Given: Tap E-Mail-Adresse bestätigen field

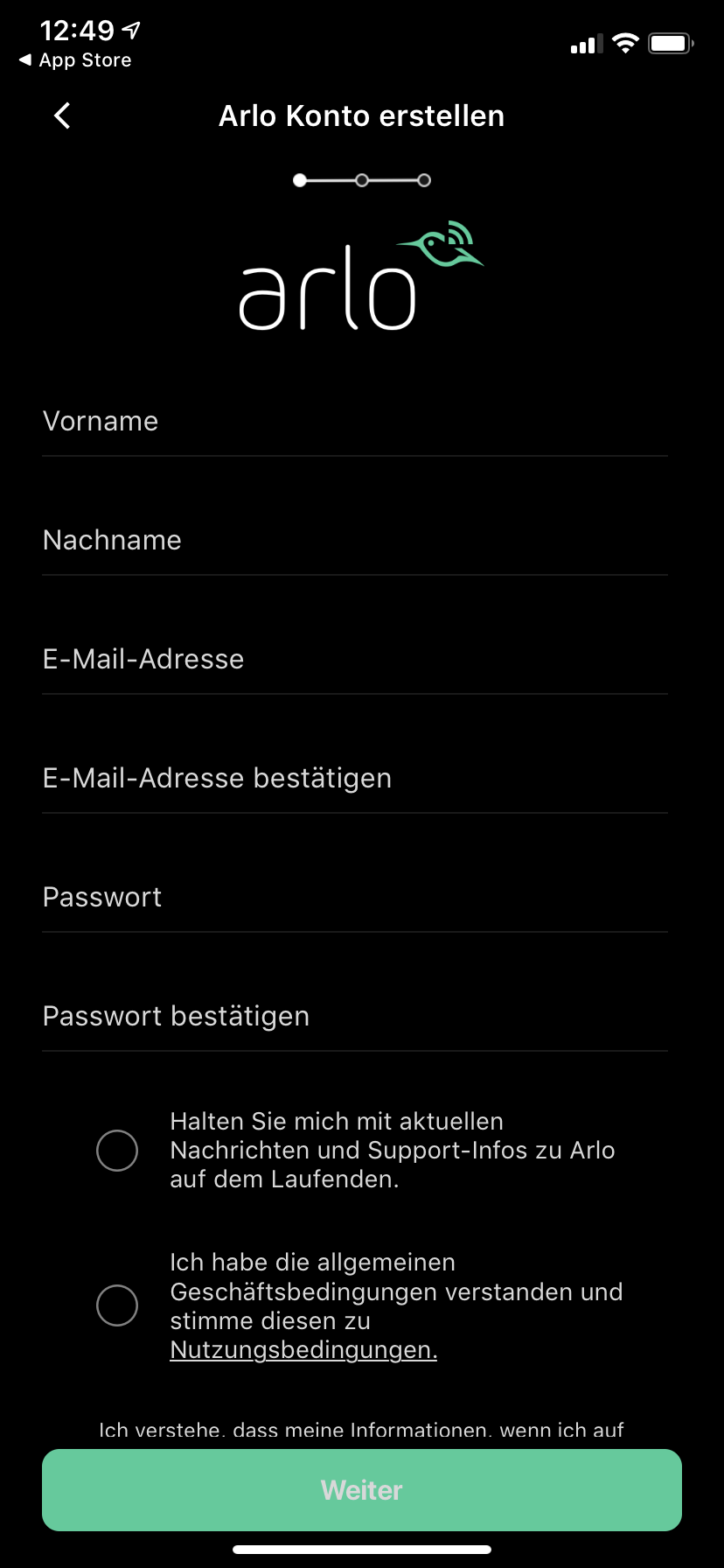Looking at the screenshot, I should [354, 779].
